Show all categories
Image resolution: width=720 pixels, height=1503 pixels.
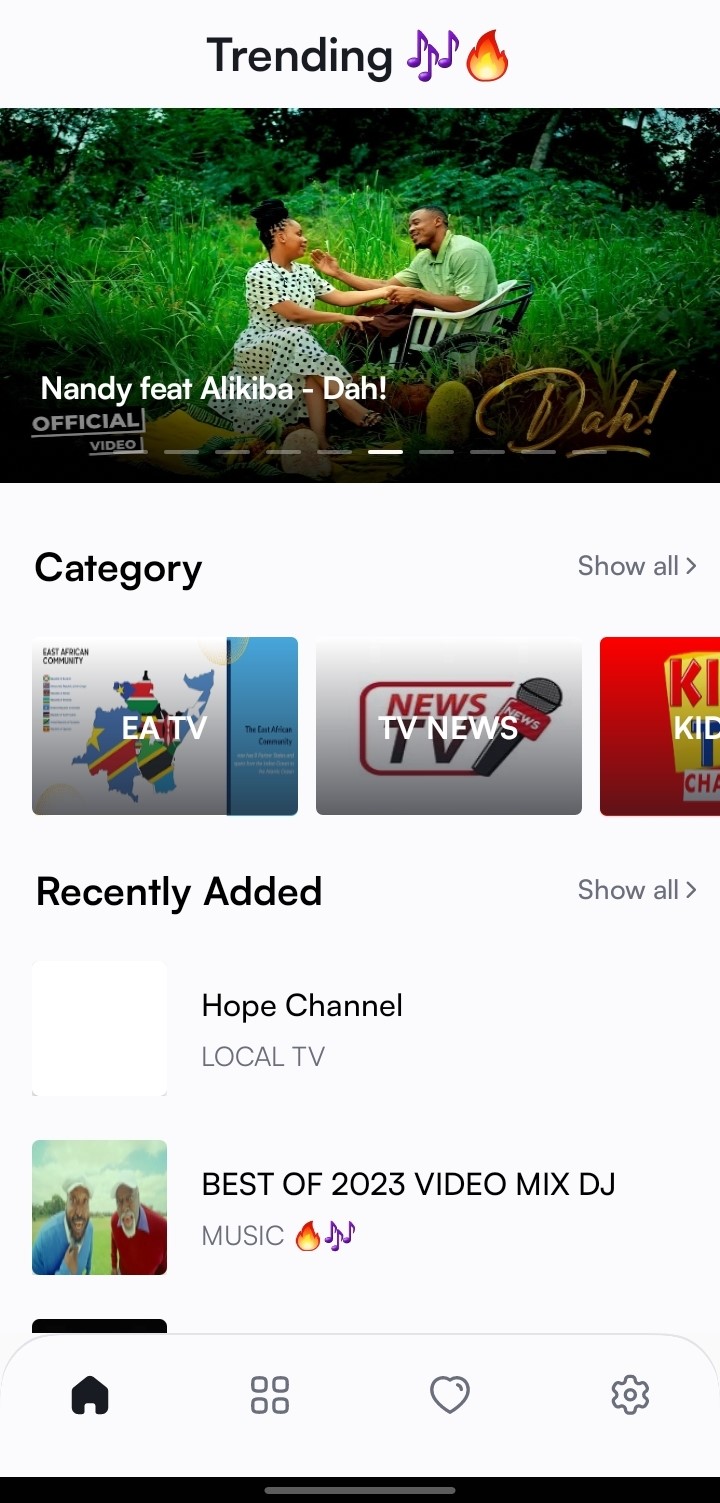[x=636, y=566]
